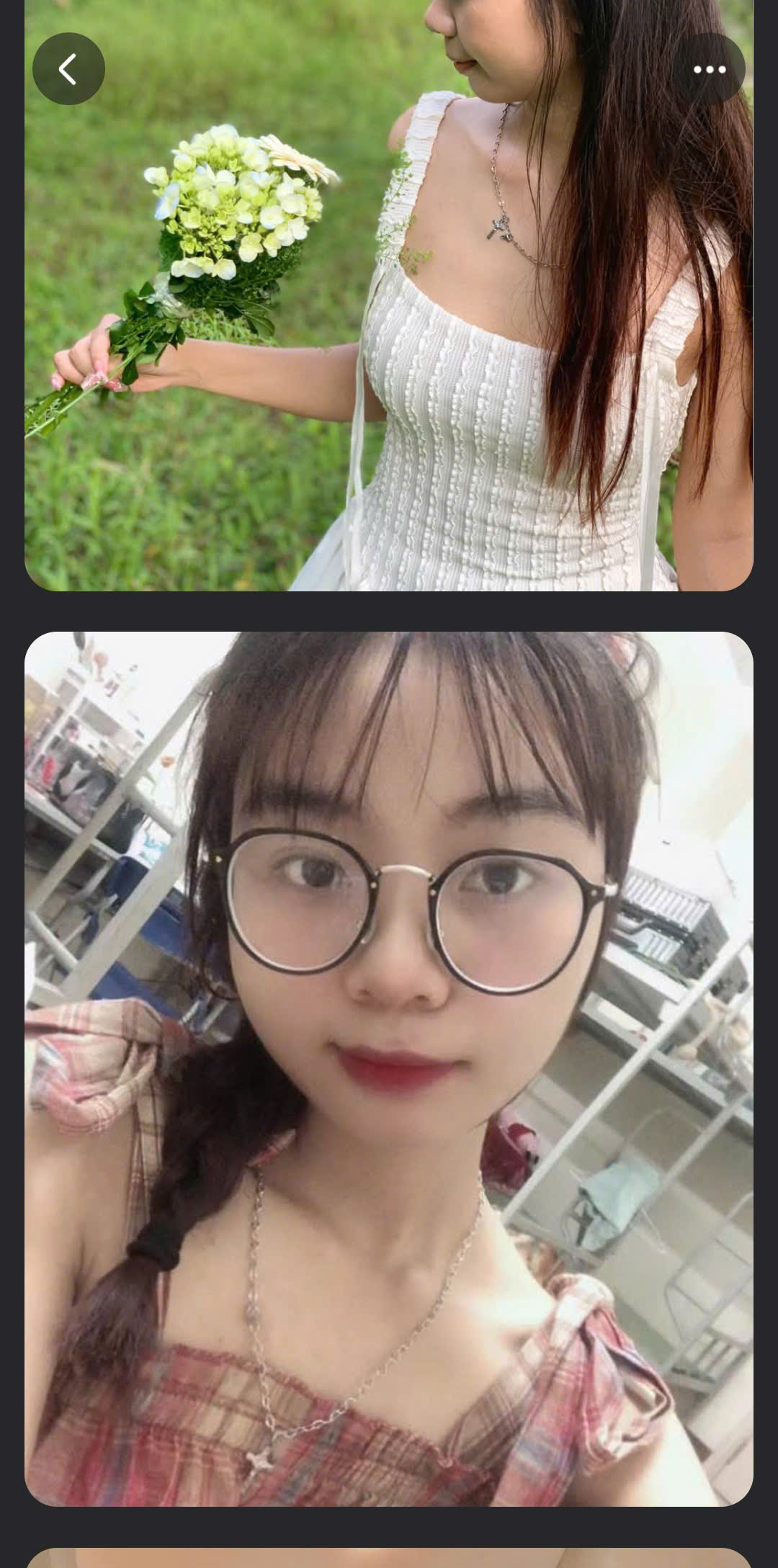778x1568 pixels.
Task: Open the three-dot overflow menu
Action: click(709, 69)
